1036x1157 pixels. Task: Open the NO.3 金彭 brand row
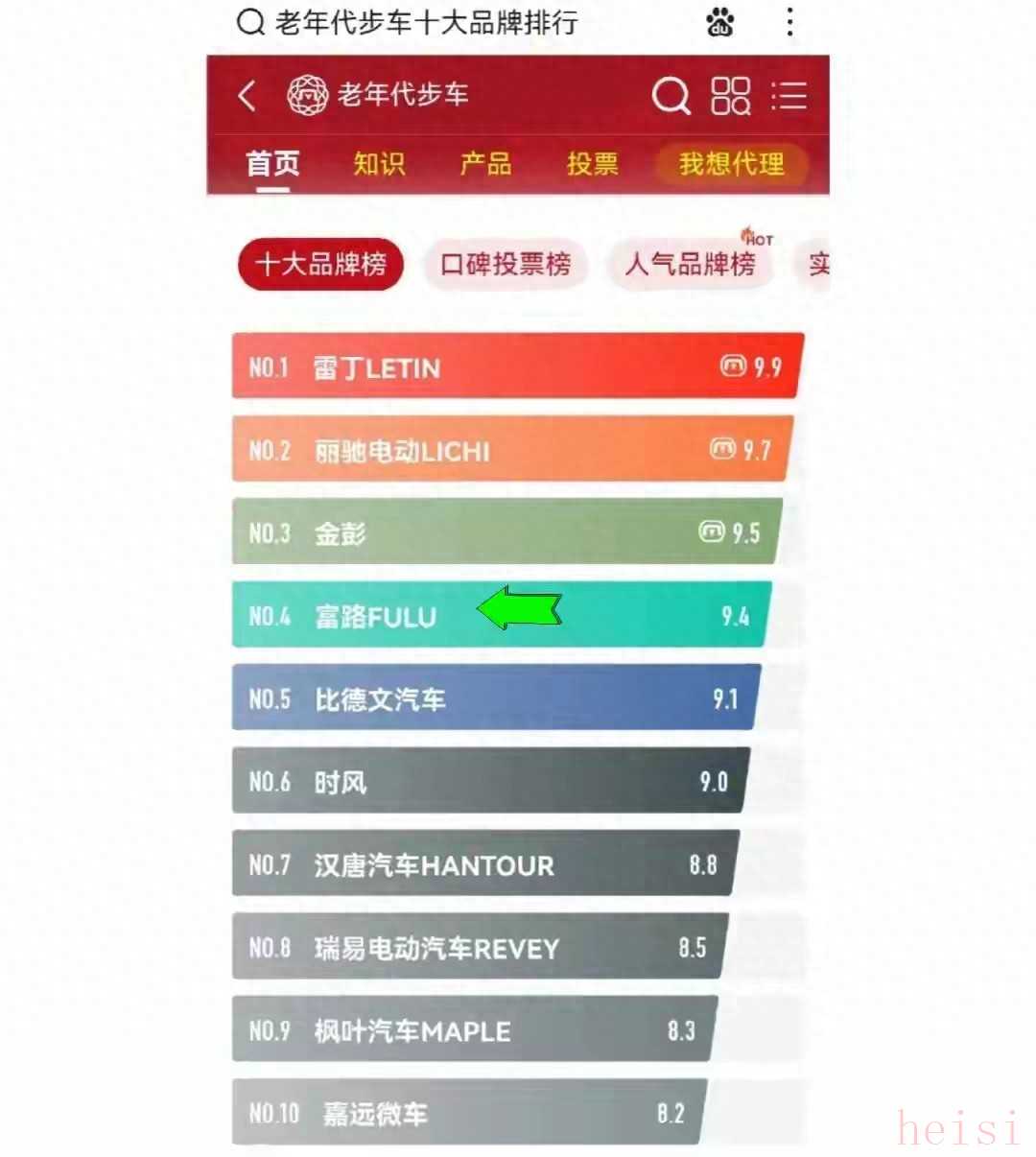click(506, 532)
